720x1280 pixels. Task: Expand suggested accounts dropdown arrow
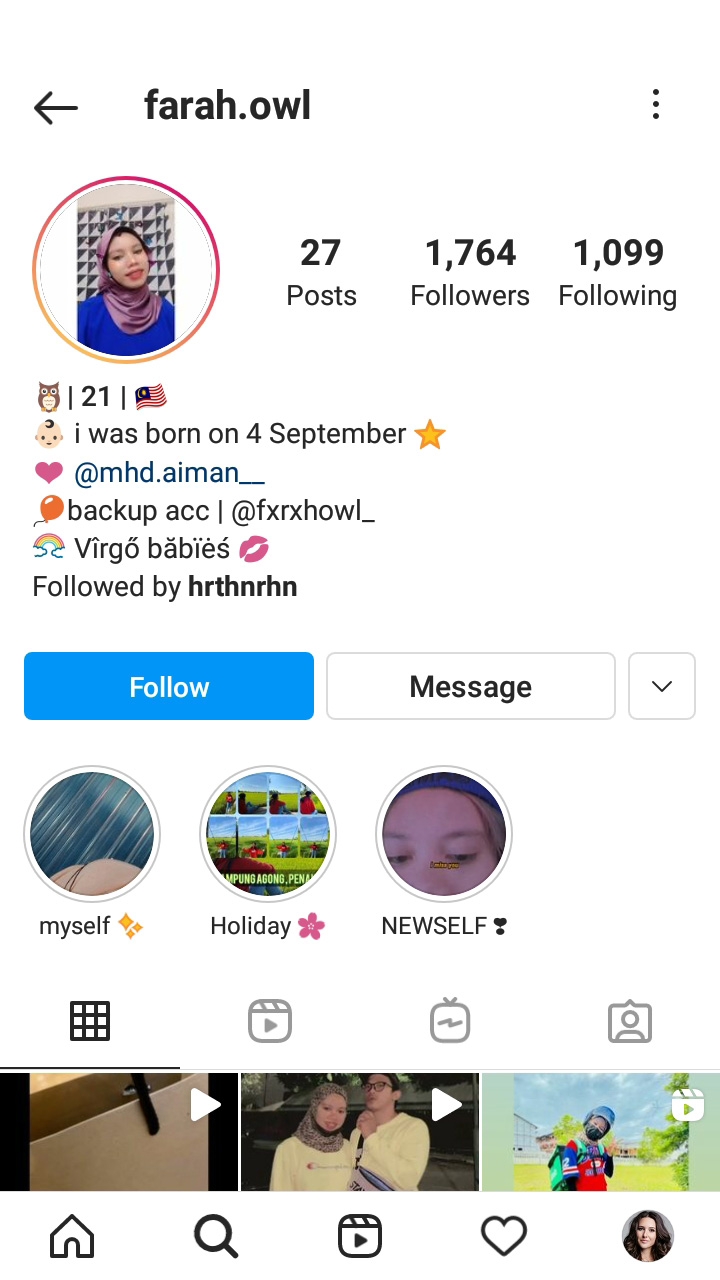[x=661, y=686]
